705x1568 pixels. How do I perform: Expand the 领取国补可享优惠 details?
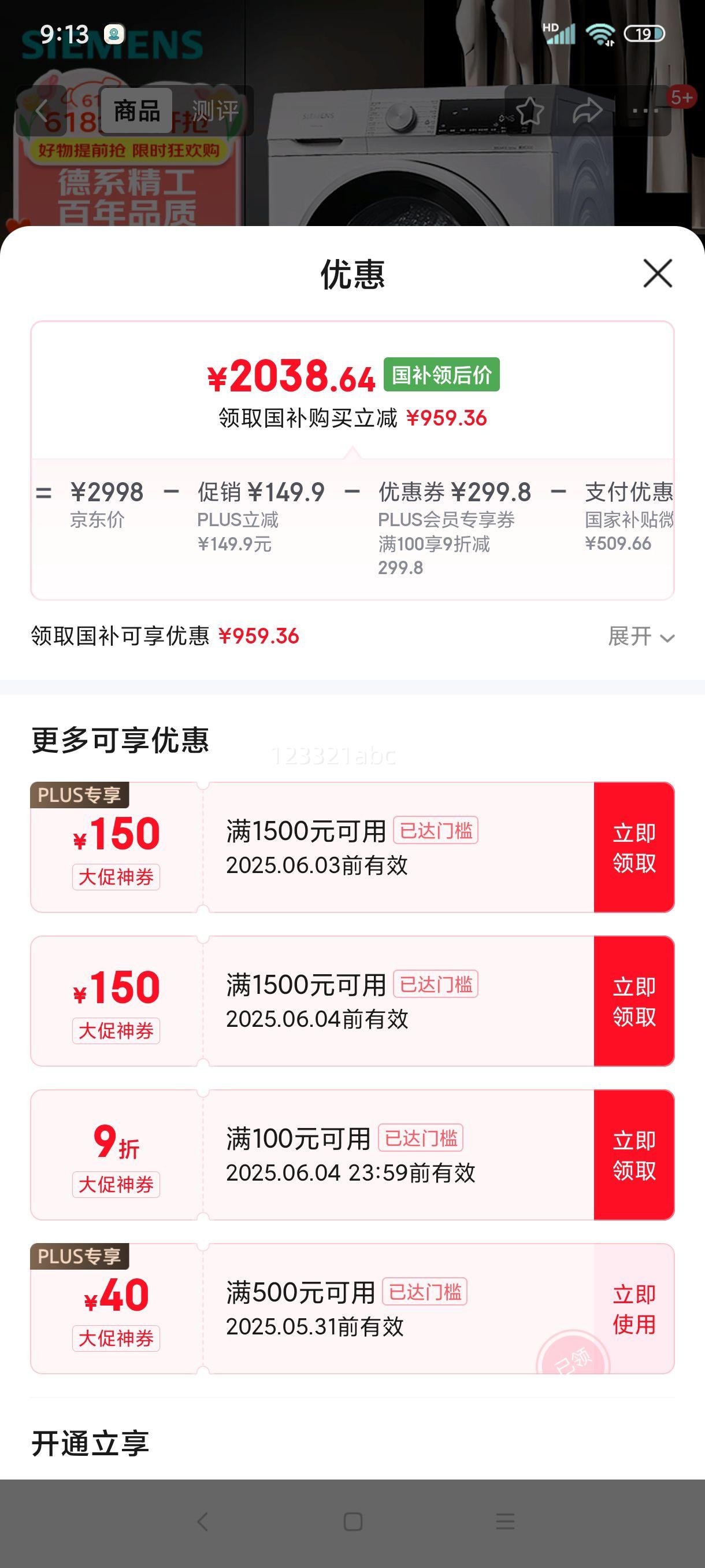click(x=641, y=637)
